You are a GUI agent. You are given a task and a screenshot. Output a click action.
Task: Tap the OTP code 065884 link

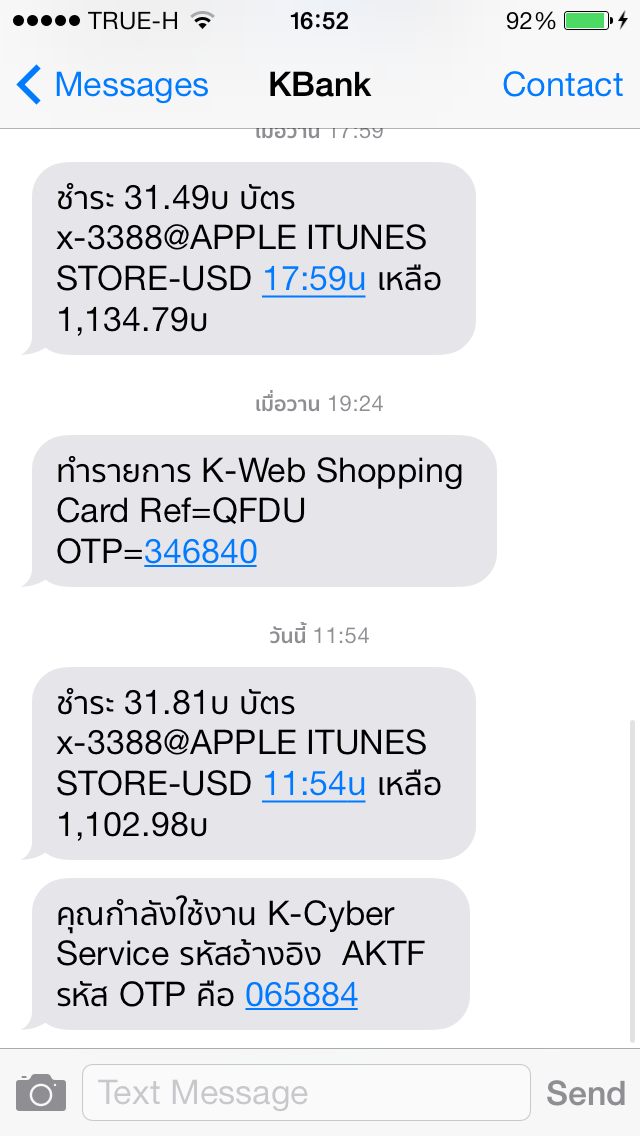302,995
